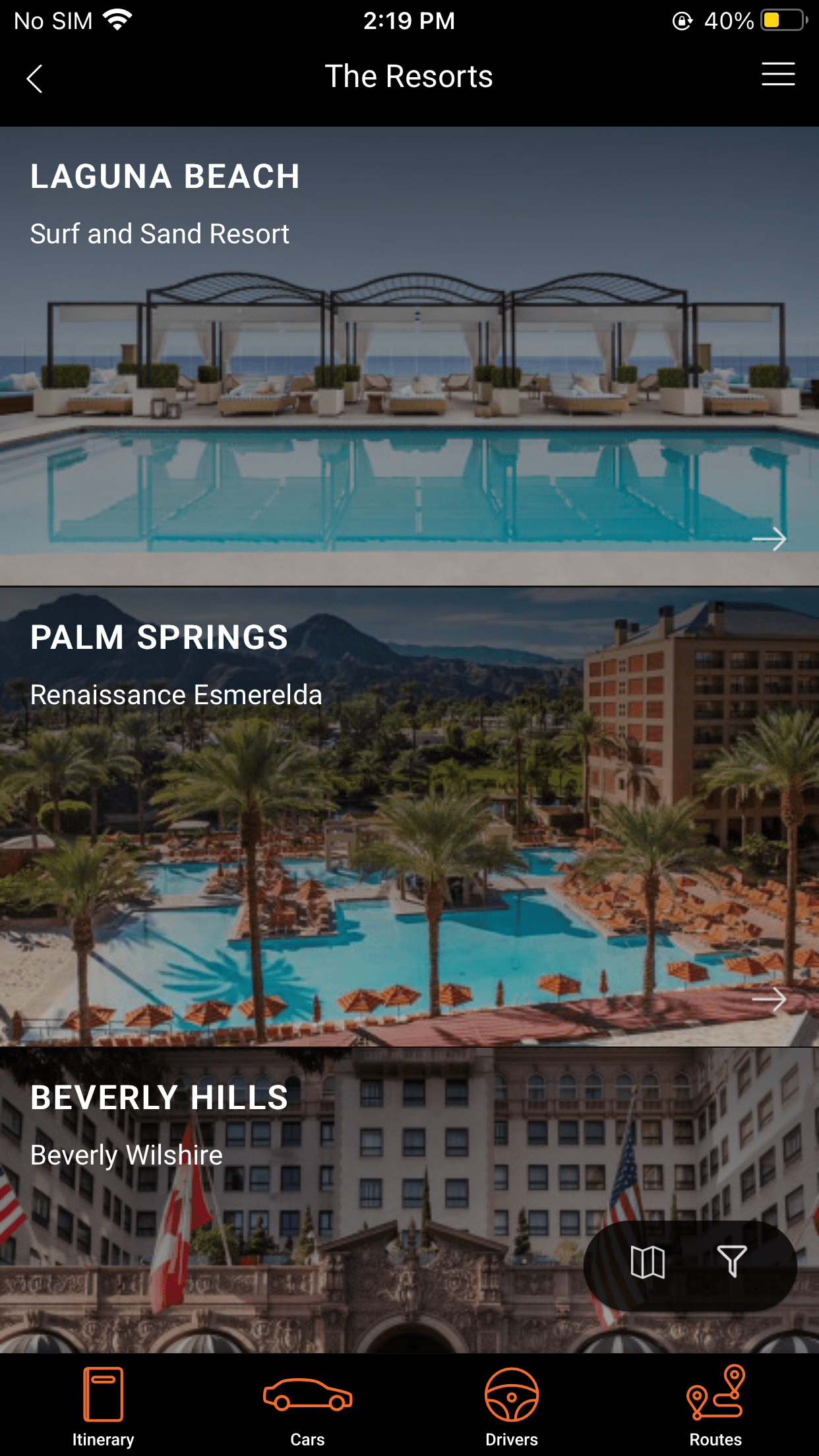Open the Laguna Beach resort card
Image resolution: width=819 pixels, height=1456 pixels.
pyautogui.click(x=409, y=356)
